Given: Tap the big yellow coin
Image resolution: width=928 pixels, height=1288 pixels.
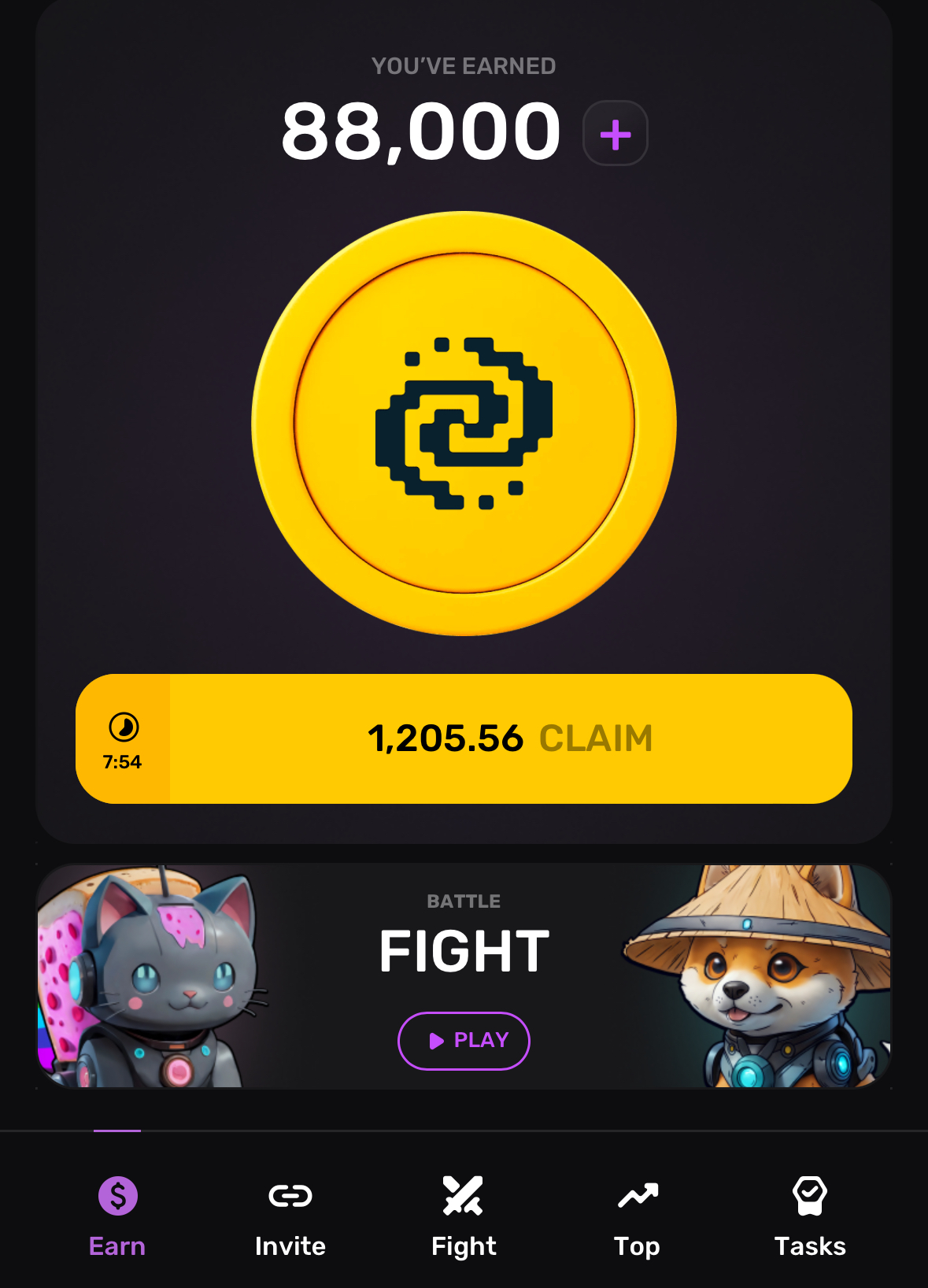Looking at the screenshot, I should click(464, 424).
